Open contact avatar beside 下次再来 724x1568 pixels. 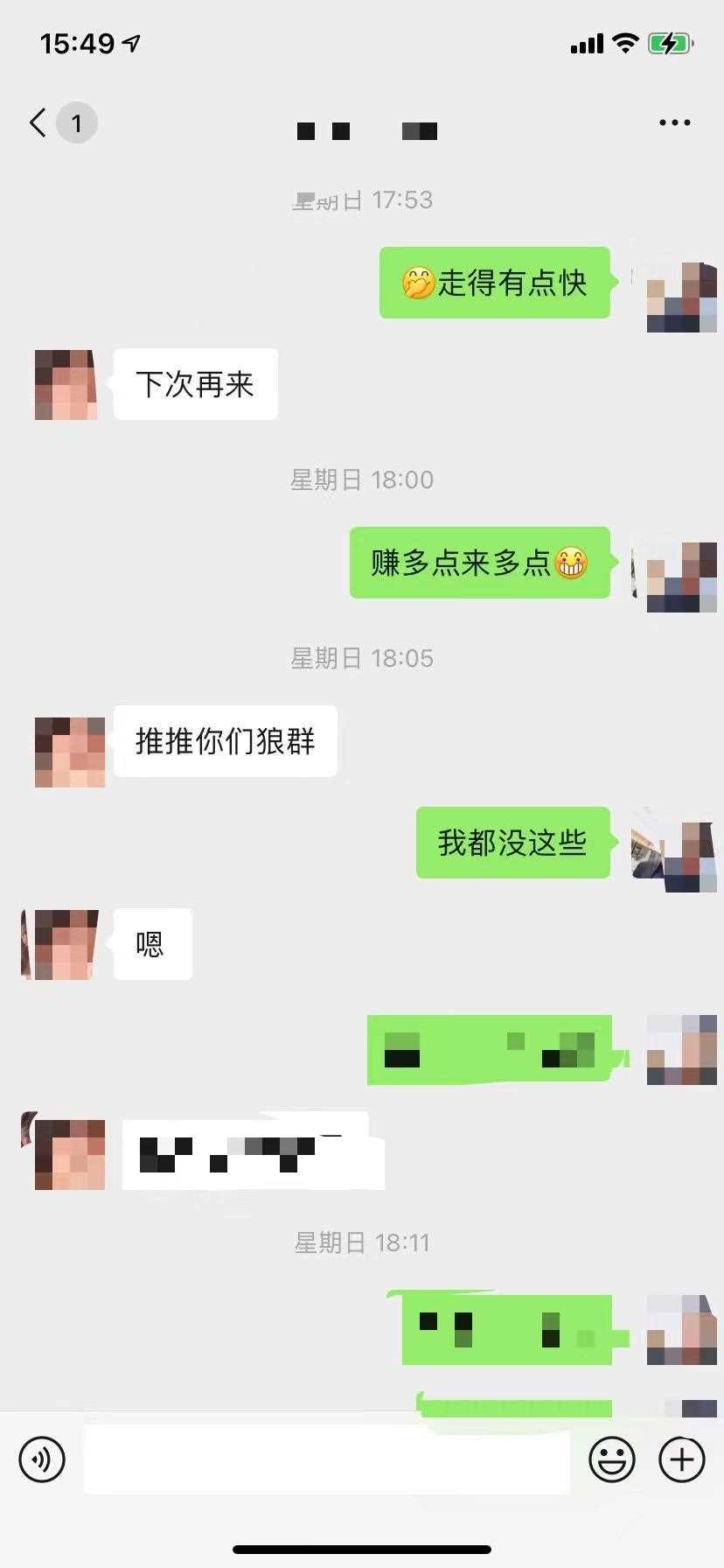click(69, 385)
